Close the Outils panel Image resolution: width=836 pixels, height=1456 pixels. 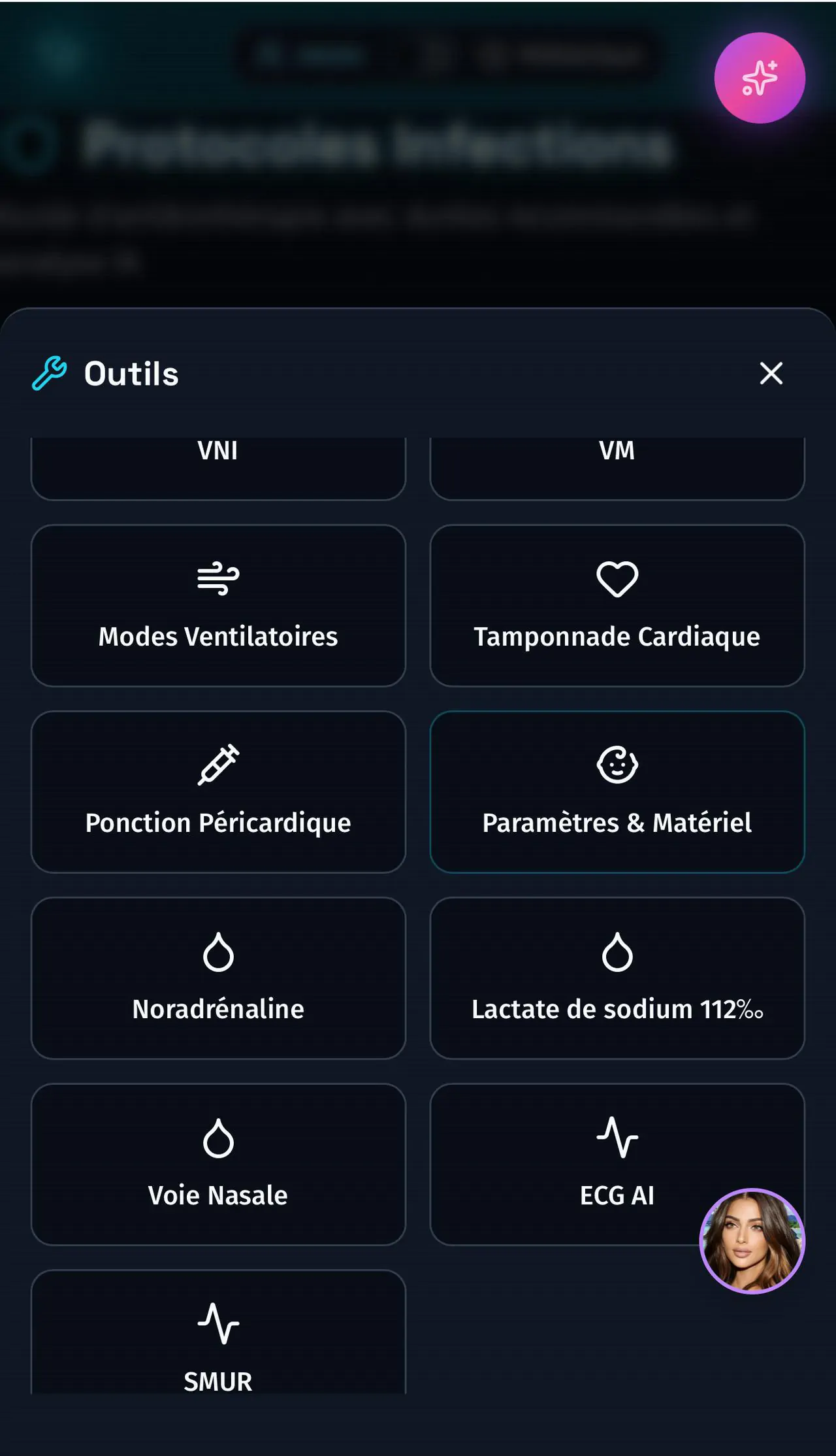pyautogui.click(x=771, y=374)
